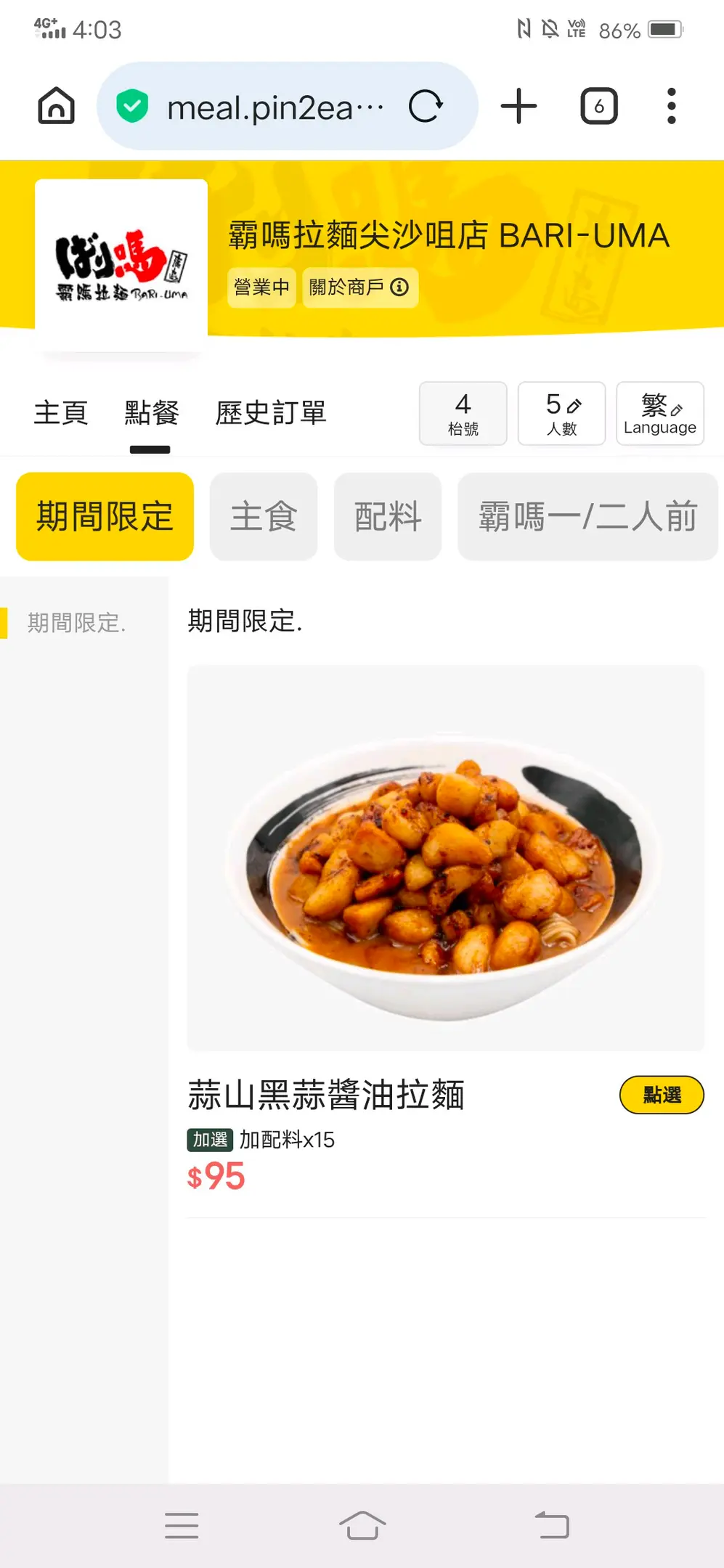The image size is (724, 1568).
Task: Select the 霸嗎一/二人前 category chip
Action: [587, 517]
